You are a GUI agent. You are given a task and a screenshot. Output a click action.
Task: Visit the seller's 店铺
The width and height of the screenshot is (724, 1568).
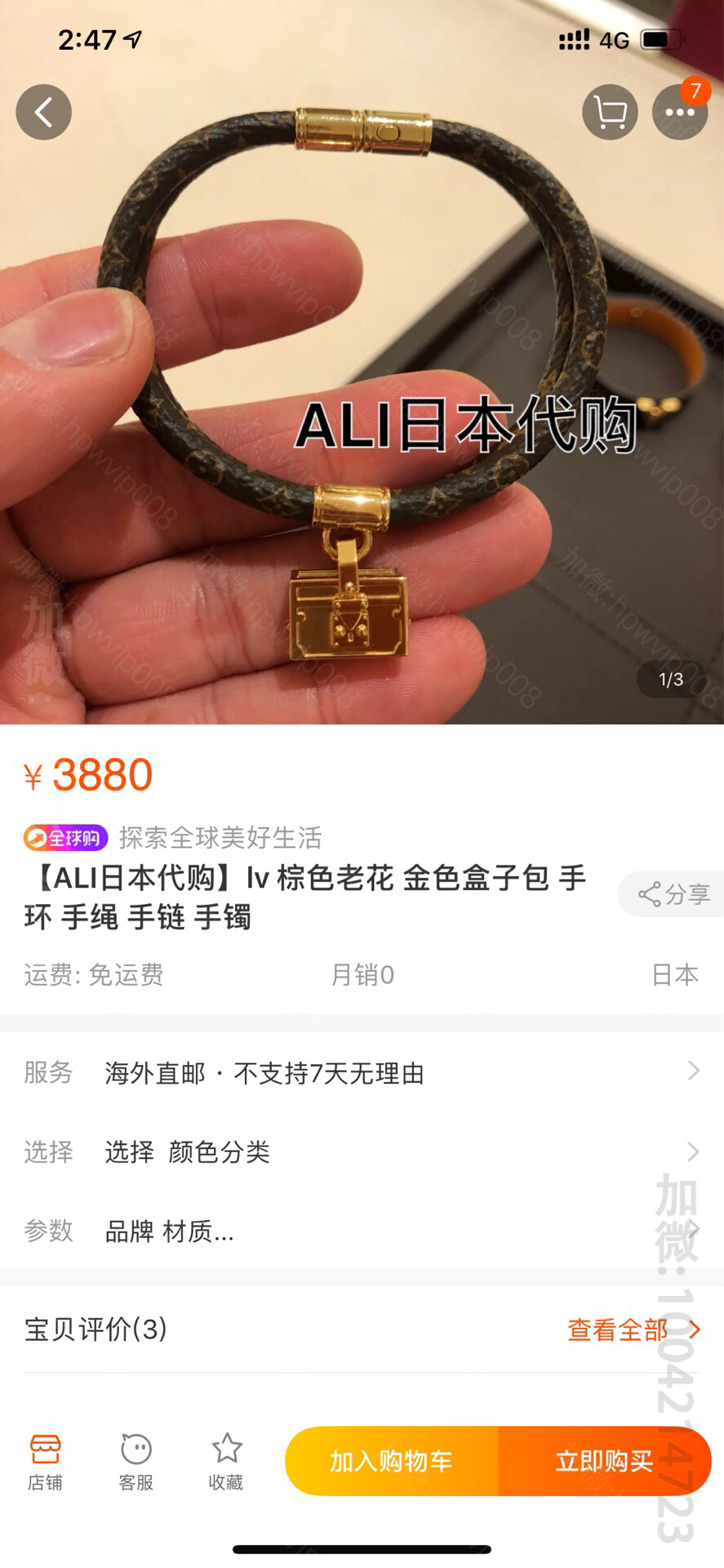coord(45,1462)
